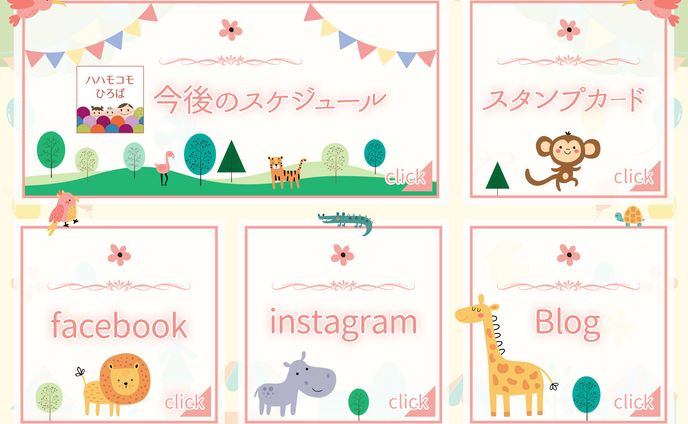Open the facebook card
Screen dimensions: 688x424
point(119,323)
